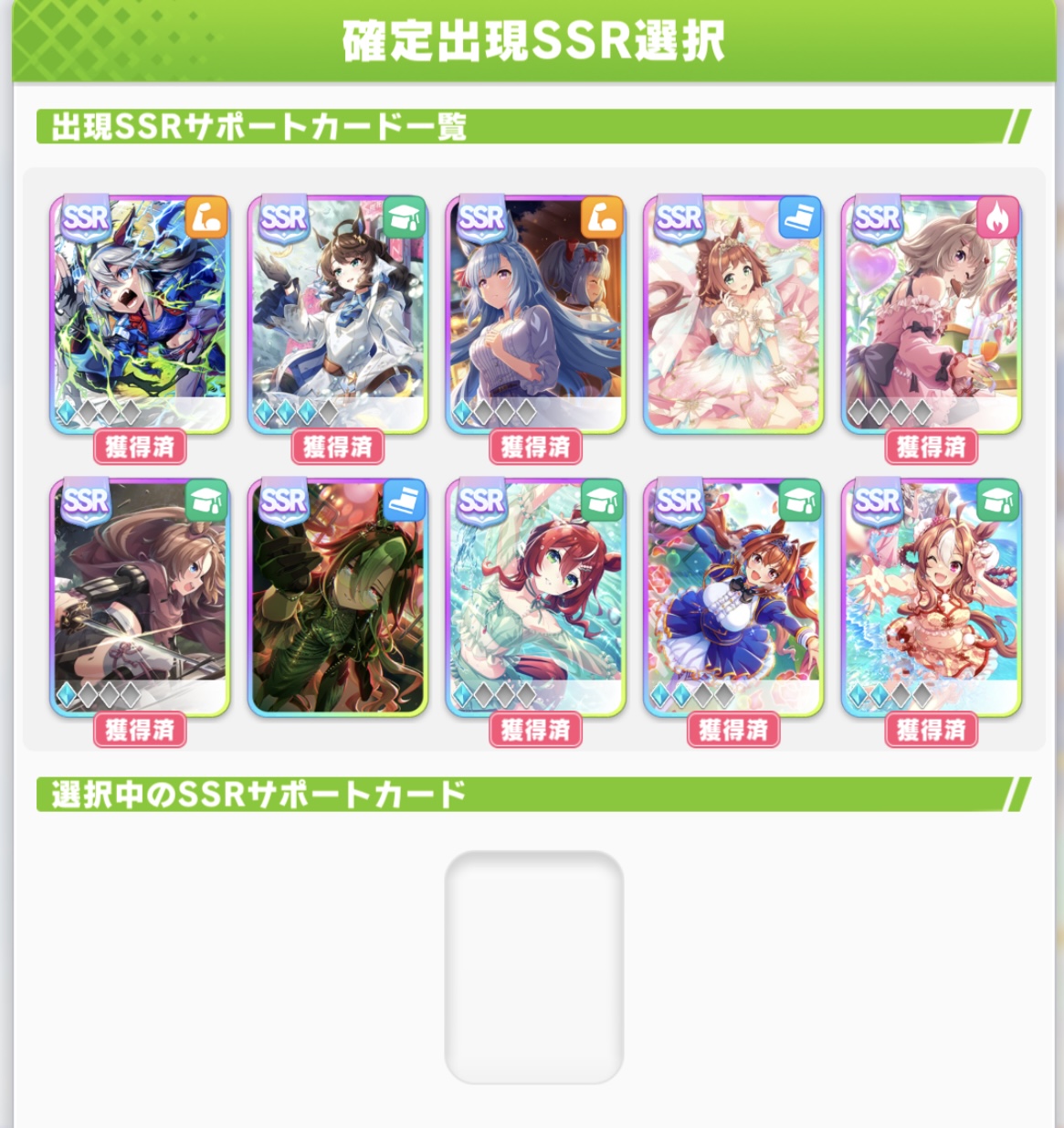
Task: Choose the guts SSR card with flame icon
Action: coord(931,312)
